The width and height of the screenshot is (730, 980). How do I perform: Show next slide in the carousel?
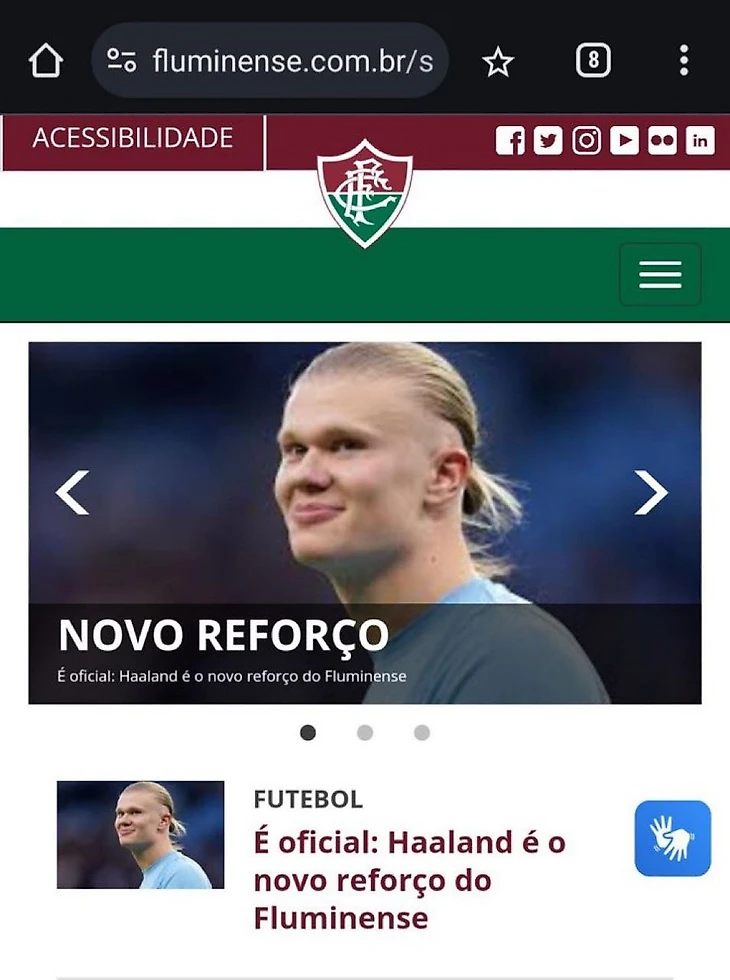pos(651,492)
